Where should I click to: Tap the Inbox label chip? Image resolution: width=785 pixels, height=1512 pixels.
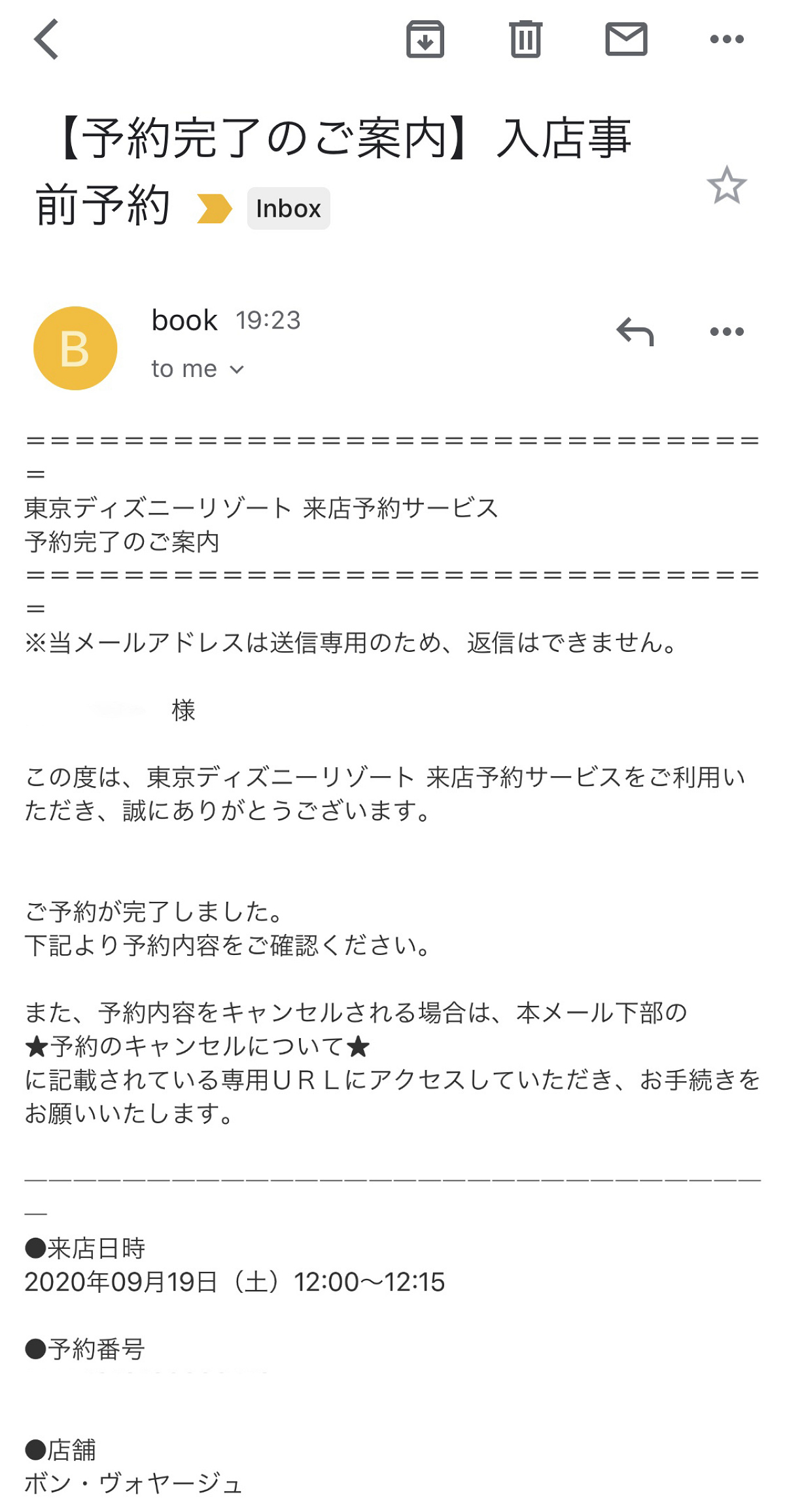(288, 209)
